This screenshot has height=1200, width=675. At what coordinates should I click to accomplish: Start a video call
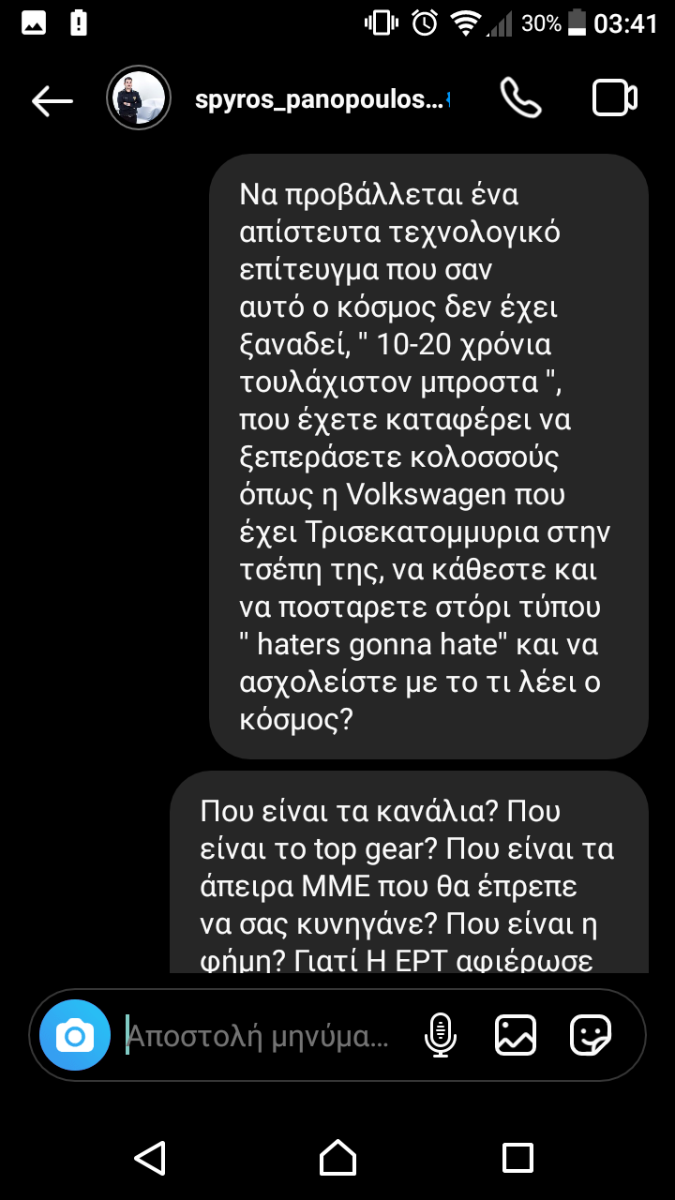click(x=615, y=98)
